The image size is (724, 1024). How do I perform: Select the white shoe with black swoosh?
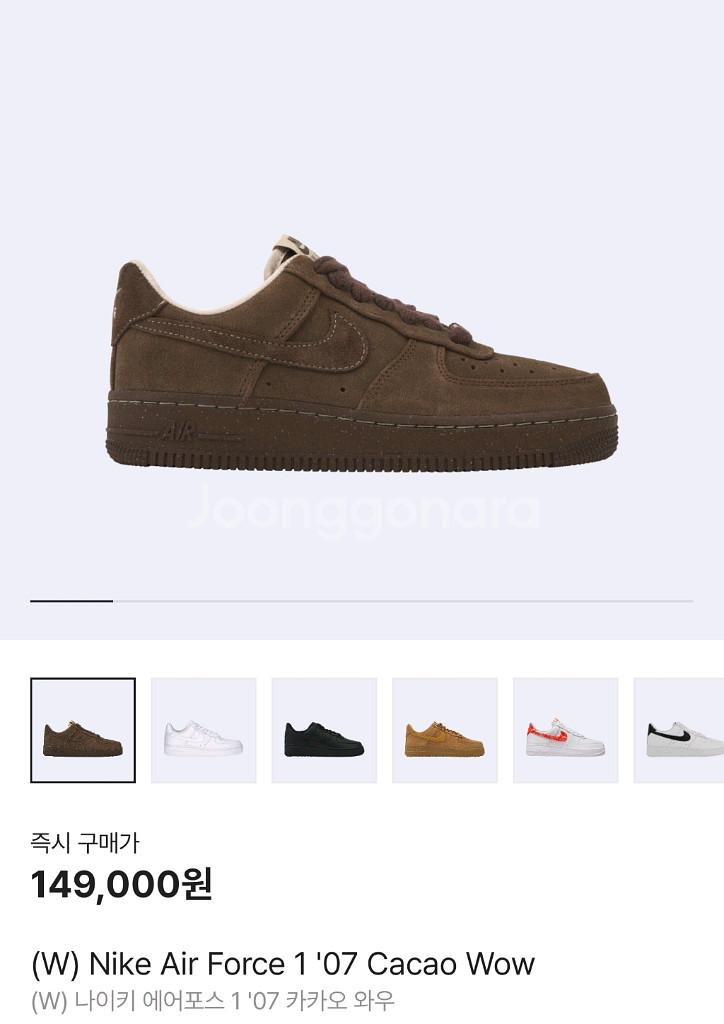click(x=681, y=730)
